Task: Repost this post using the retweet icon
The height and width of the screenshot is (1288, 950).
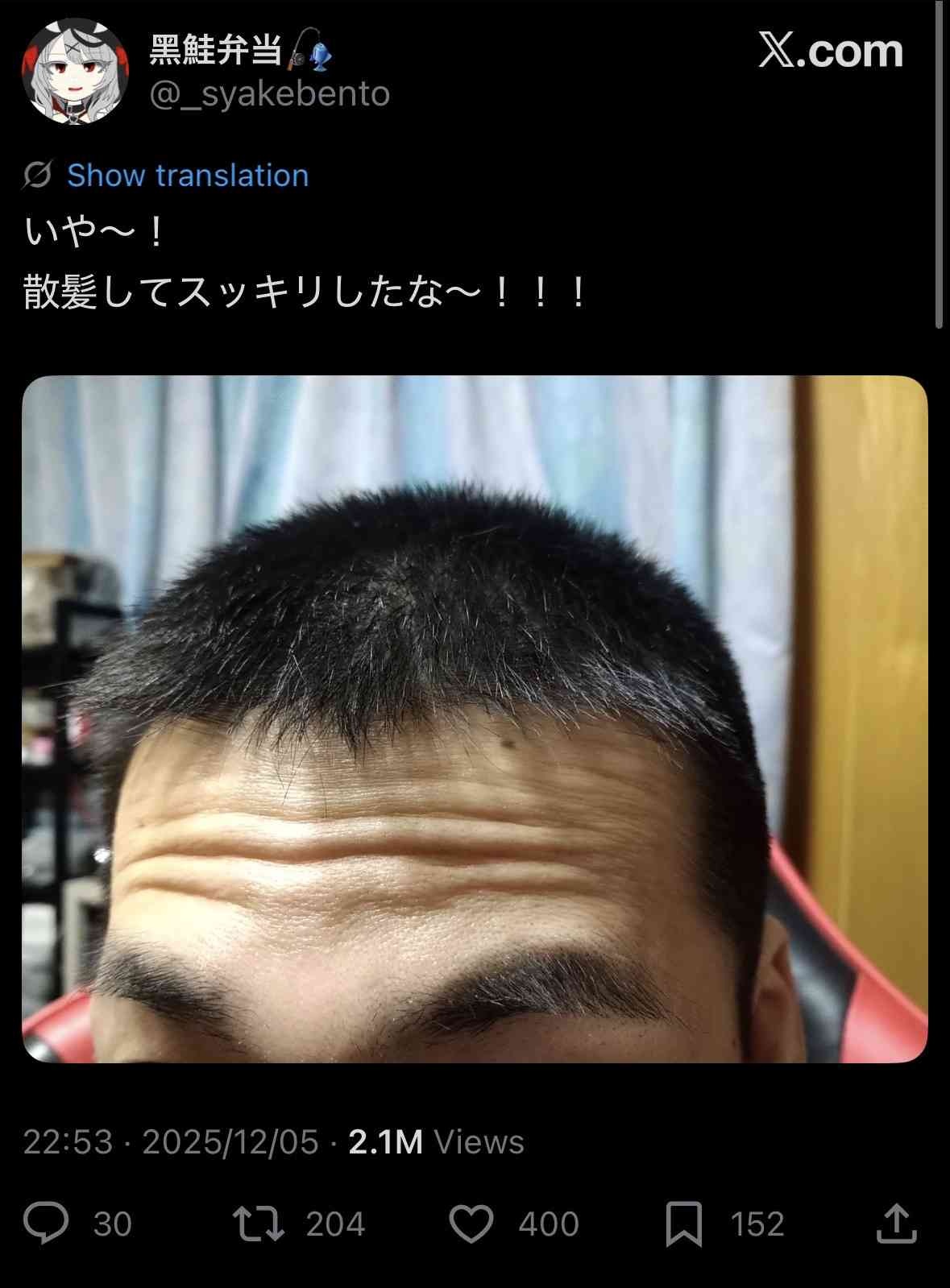Action: point(258,1223)
